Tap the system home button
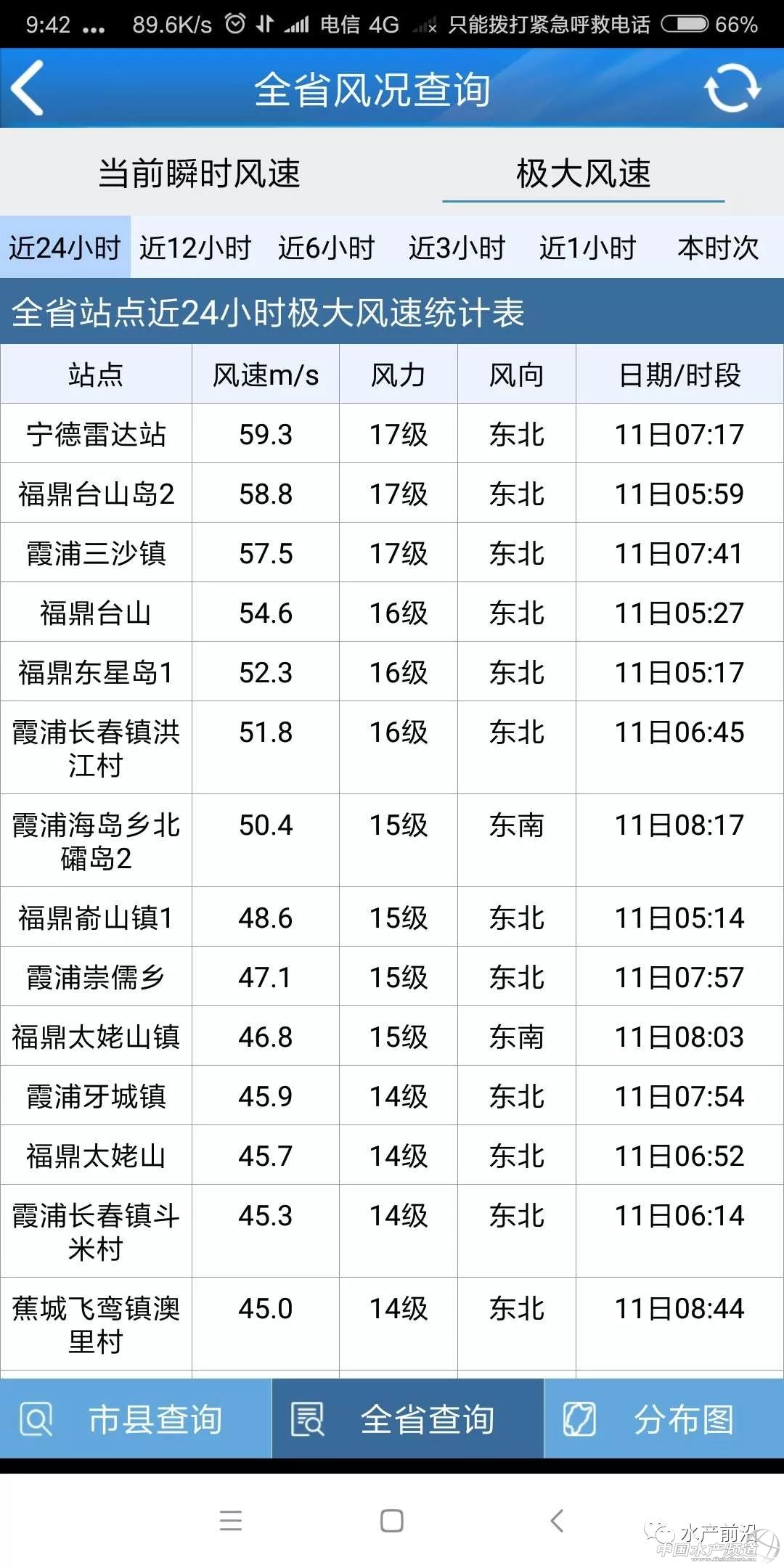Screen dimensions: 784x1568 point(392,1520)
